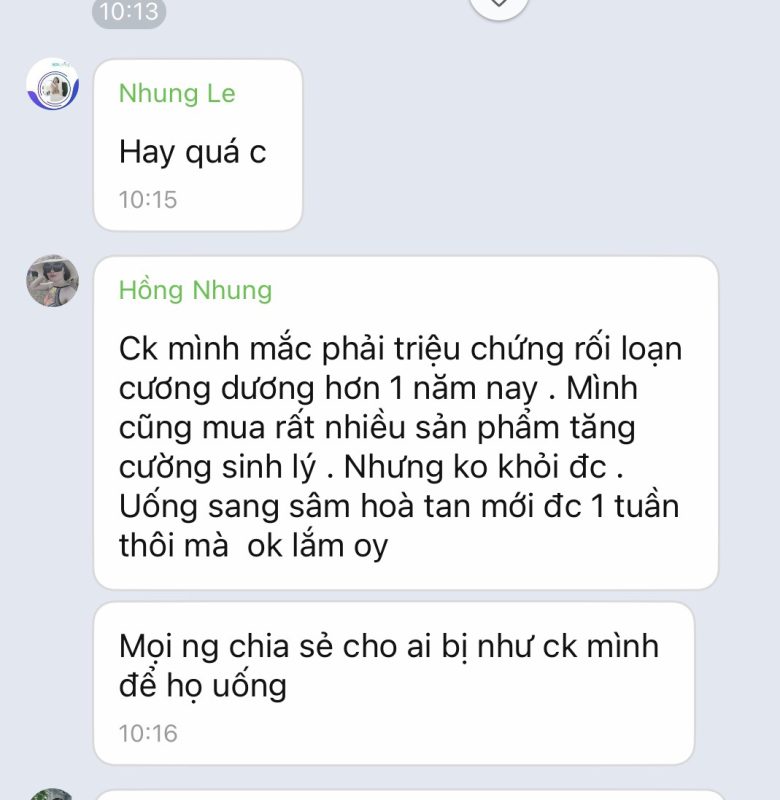780x800 pixels.
Task: Tap the Hồng Nhung sender name
Action: coord(195,290)
